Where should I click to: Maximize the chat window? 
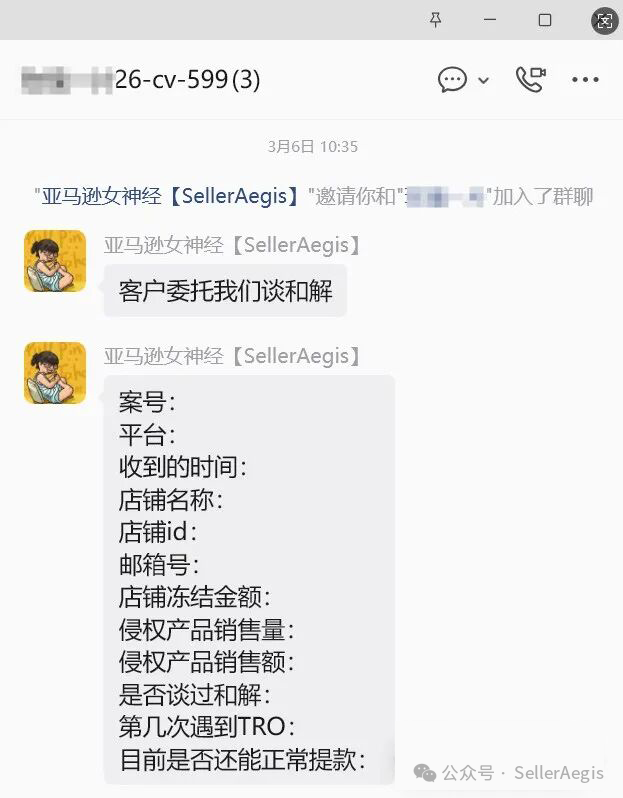coord(545,20)
